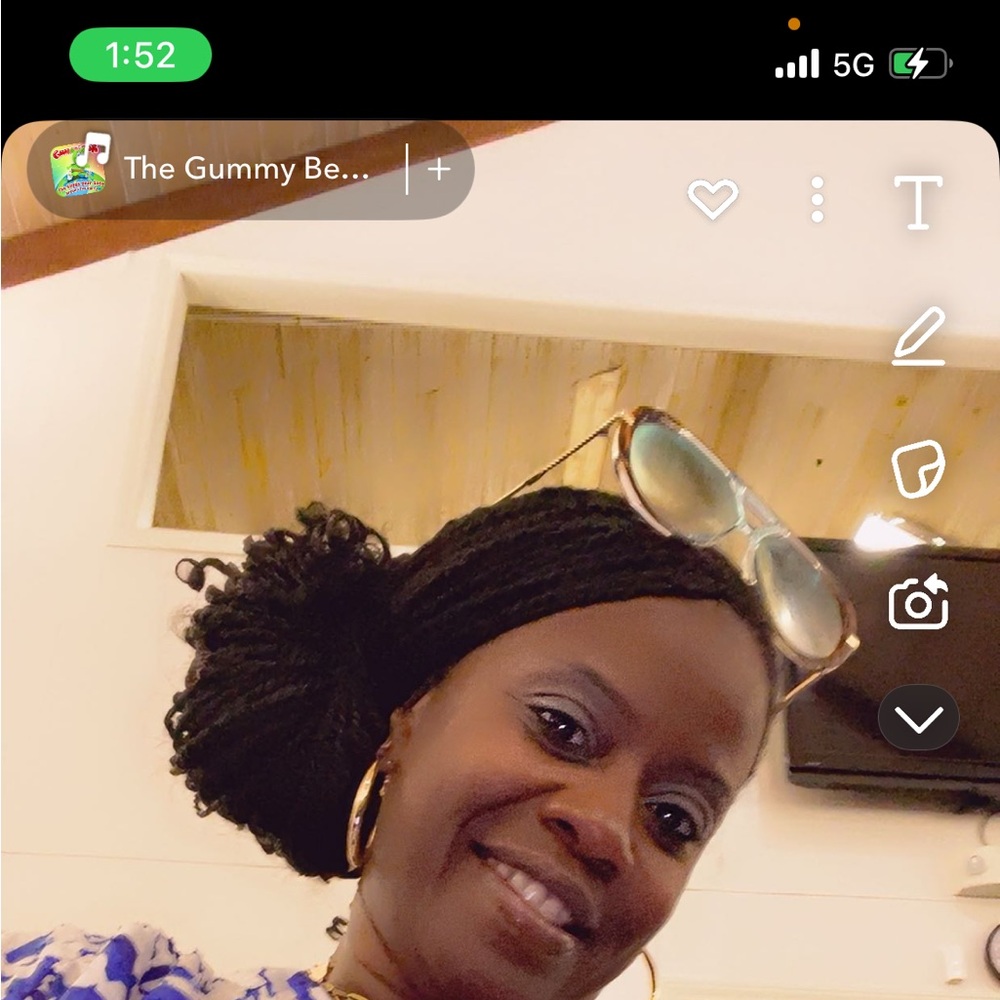Favorite this snap with the heart icon
Screen dimensions: 1000x1000
[713, 200]
